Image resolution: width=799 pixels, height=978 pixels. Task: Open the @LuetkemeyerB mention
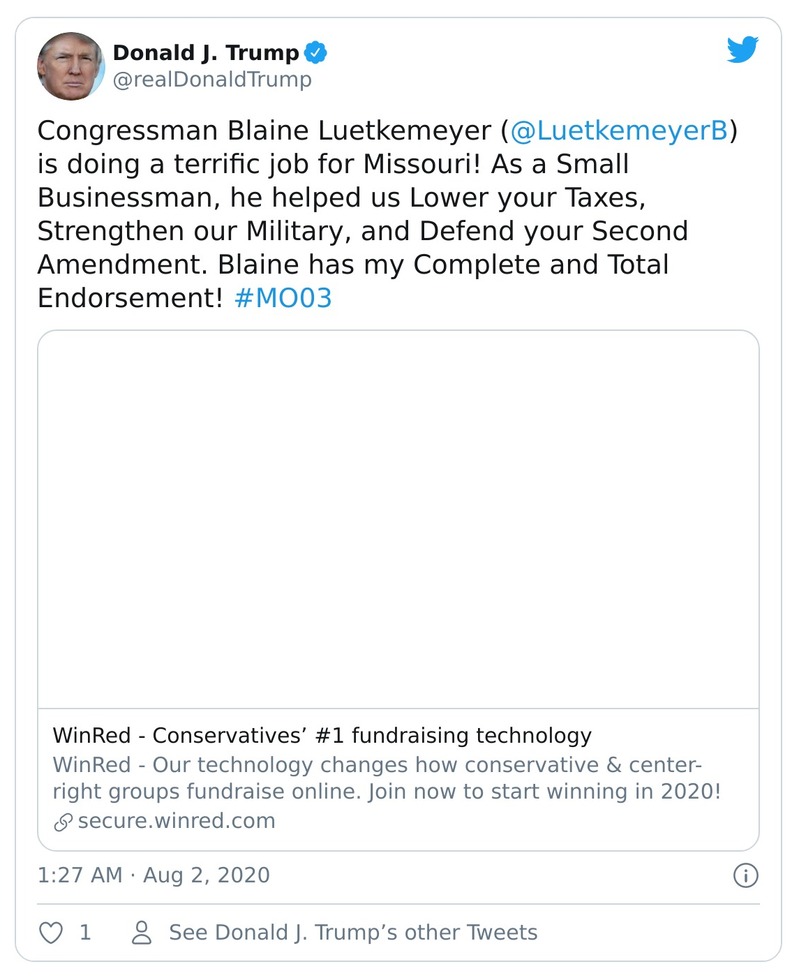coord(619,132)
